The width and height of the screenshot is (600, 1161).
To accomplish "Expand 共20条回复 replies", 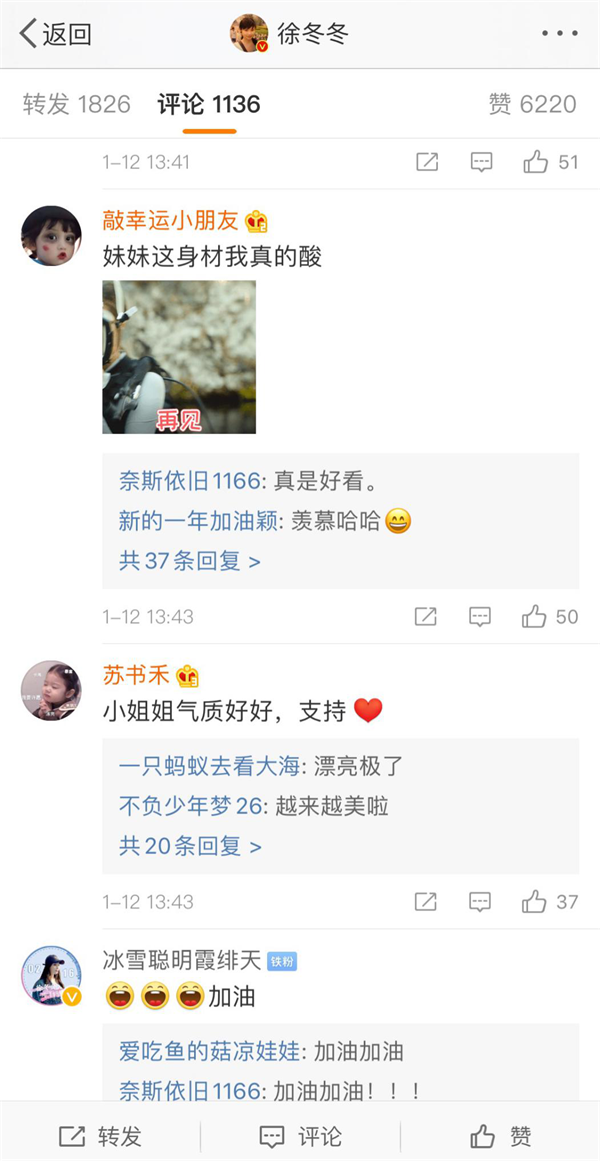I will (x=190, y=846).
